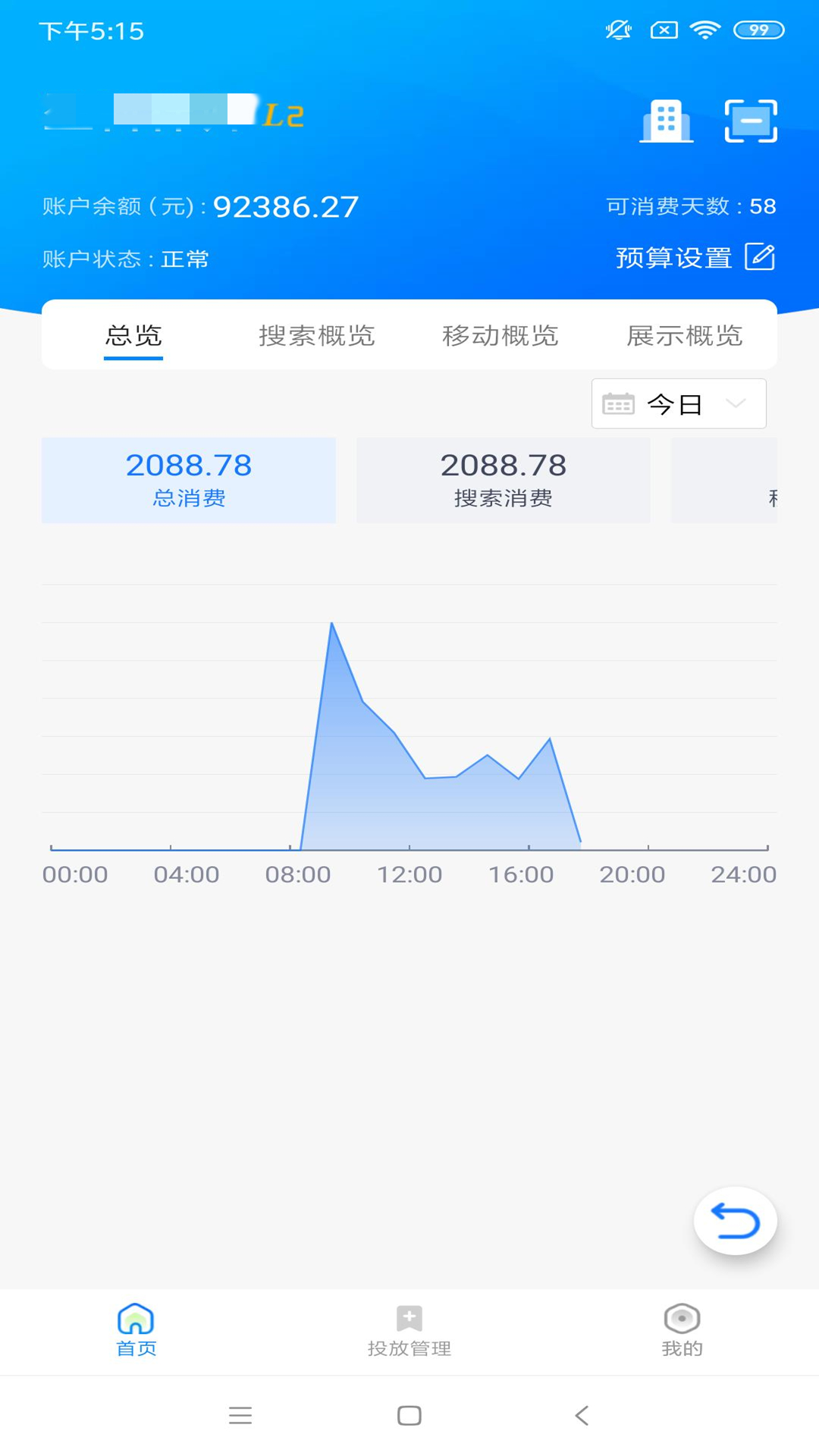
Task: Switch to the 搜索概览 tab
Action: pyautogui.click(x=317, y=335)
